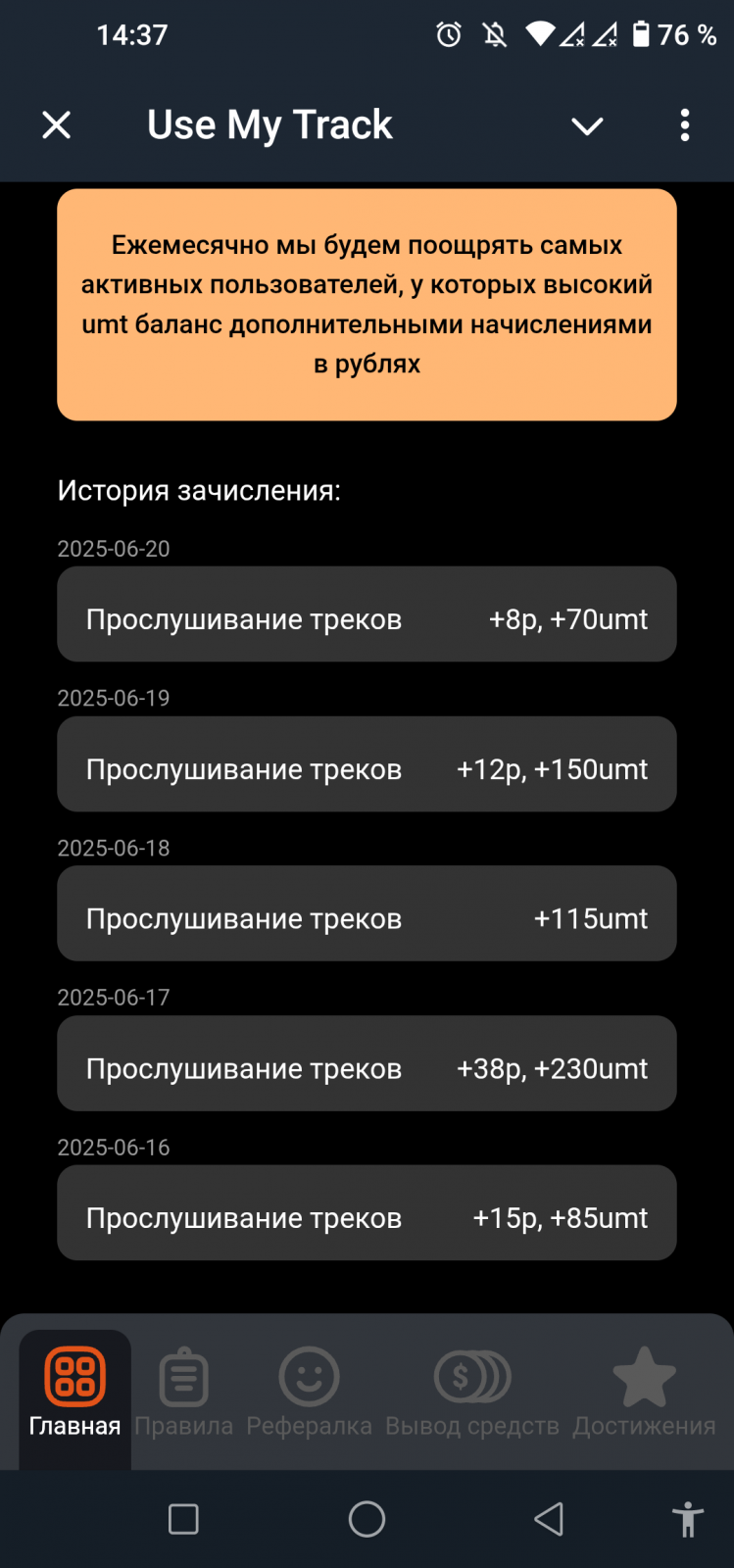Image resolution: width=734 pixels, height=1568 pixels.
Task: Go to the home screen
Action: (367, 1519)
